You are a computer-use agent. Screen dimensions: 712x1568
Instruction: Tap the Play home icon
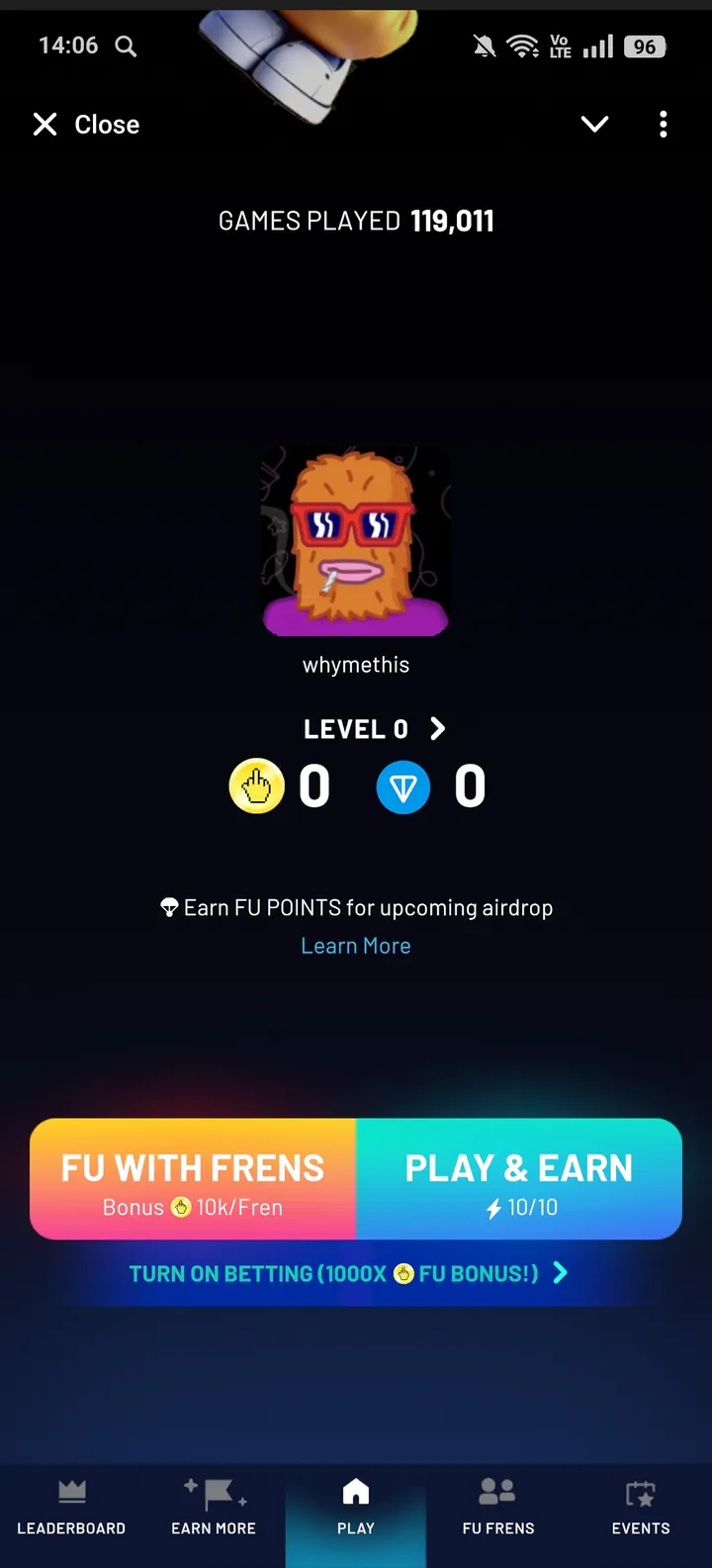356,1491
